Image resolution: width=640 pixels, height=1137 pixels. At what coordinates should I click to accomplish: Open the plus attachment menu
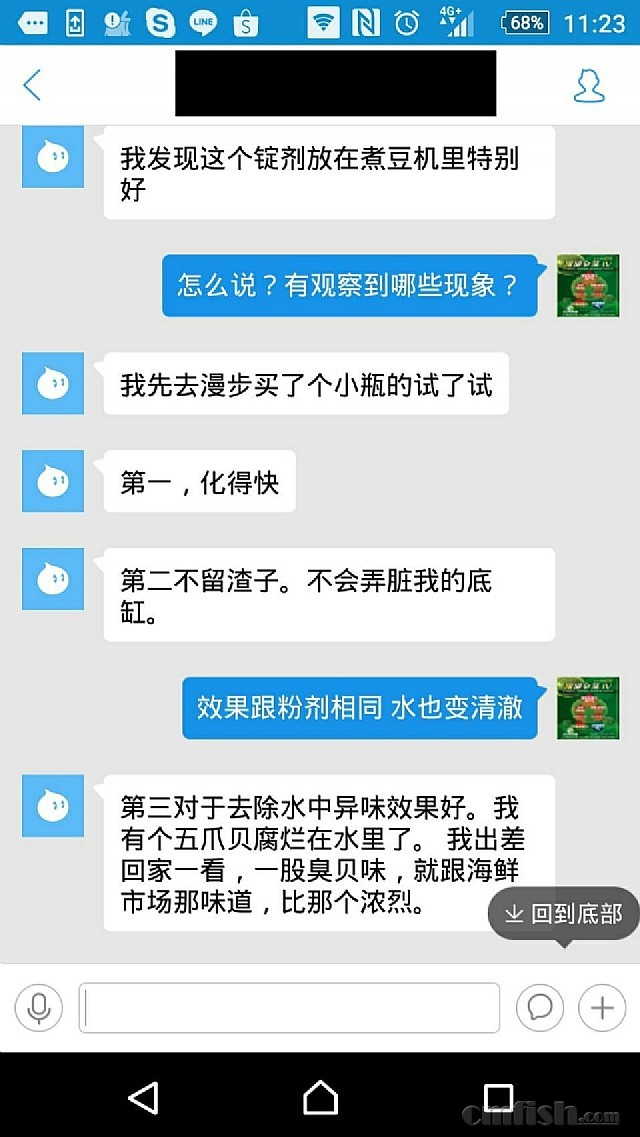(602, 1007)
